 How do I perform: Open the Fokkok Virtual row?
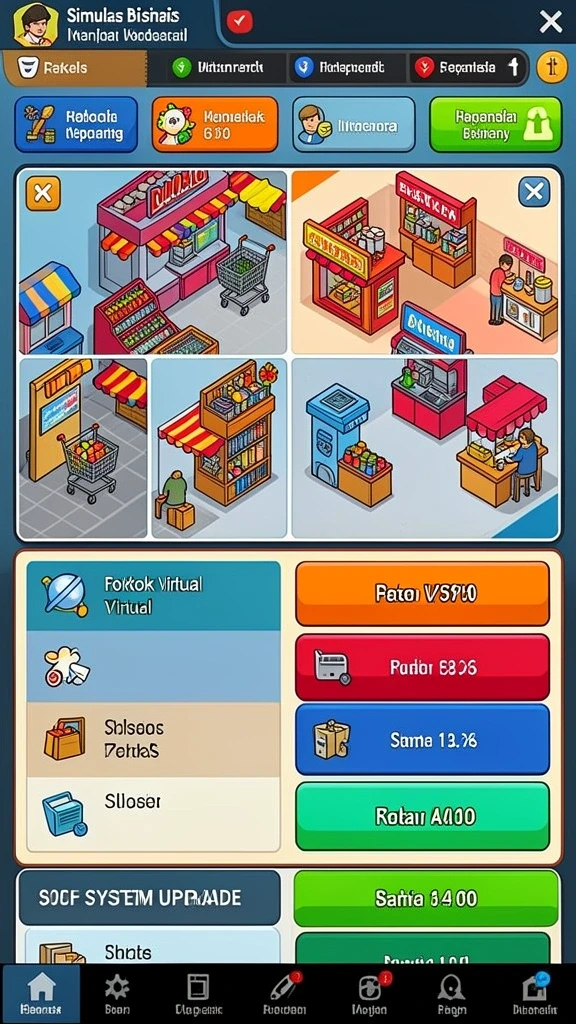pos(153,595)
